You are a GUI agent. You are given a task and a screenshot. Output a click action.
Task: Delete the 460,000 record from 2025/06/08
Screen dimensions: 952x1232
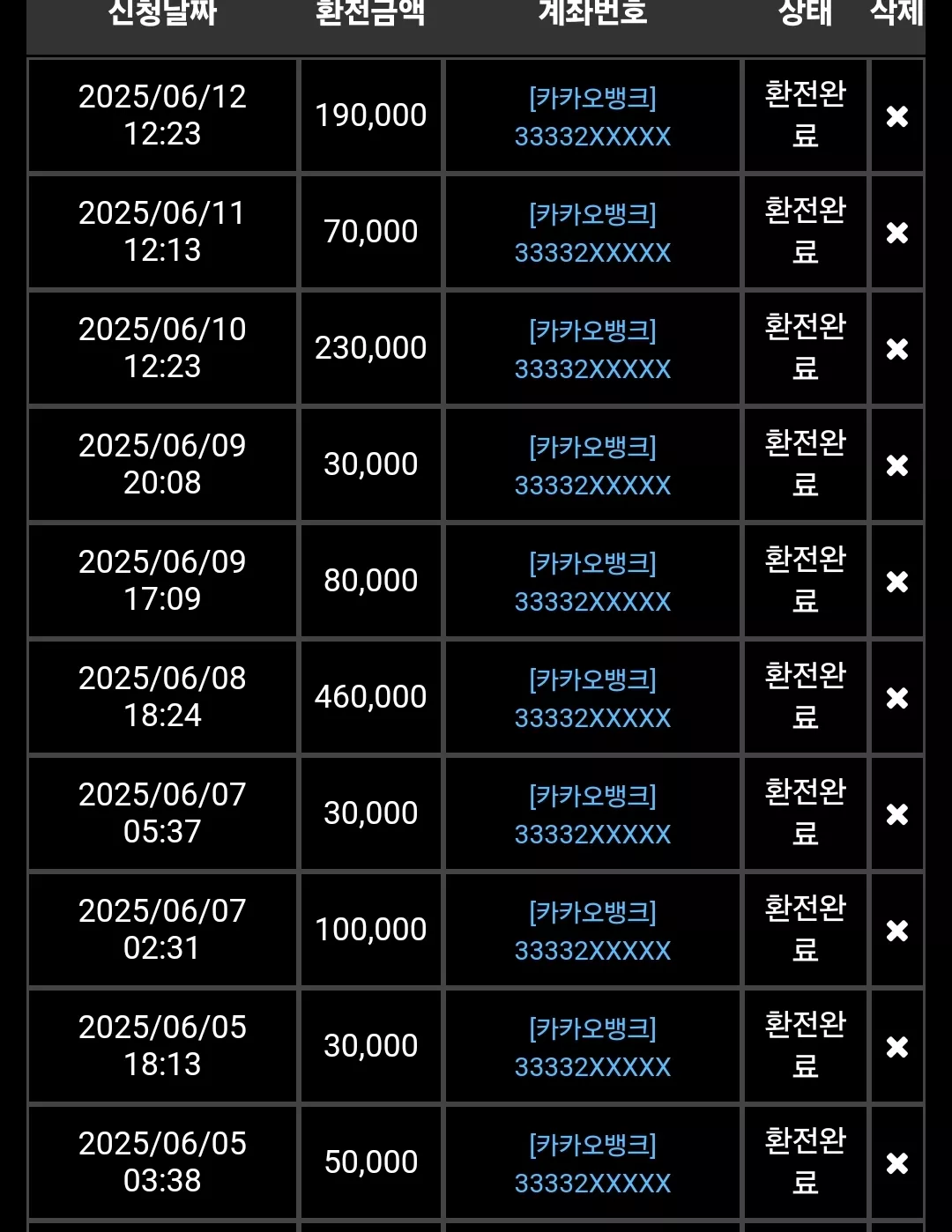tap(897, 698)
